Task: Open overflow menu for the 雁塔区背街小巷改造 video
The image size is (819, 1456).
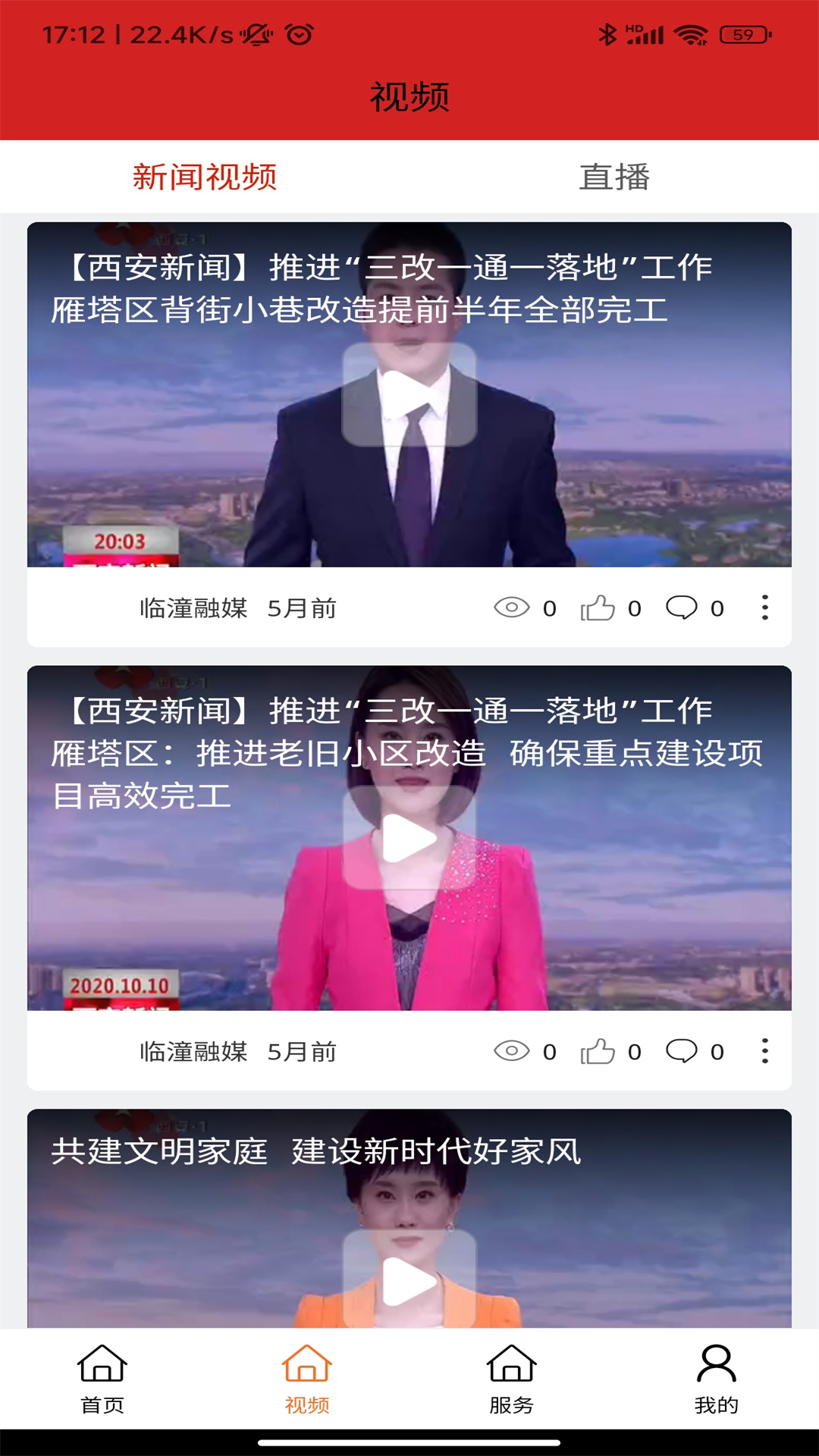Action: (765, 607)
